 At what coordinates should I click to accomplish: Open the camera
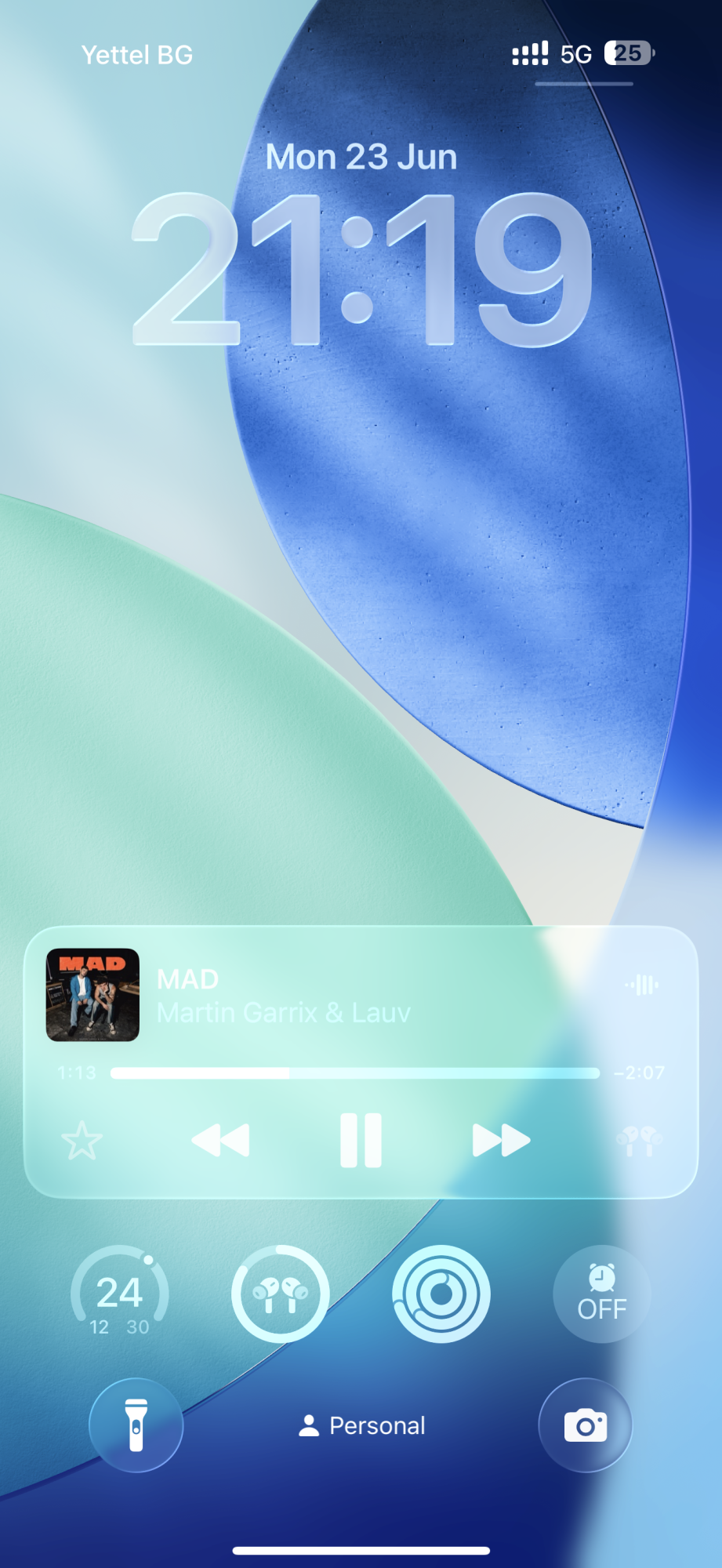coord(585,1425)
